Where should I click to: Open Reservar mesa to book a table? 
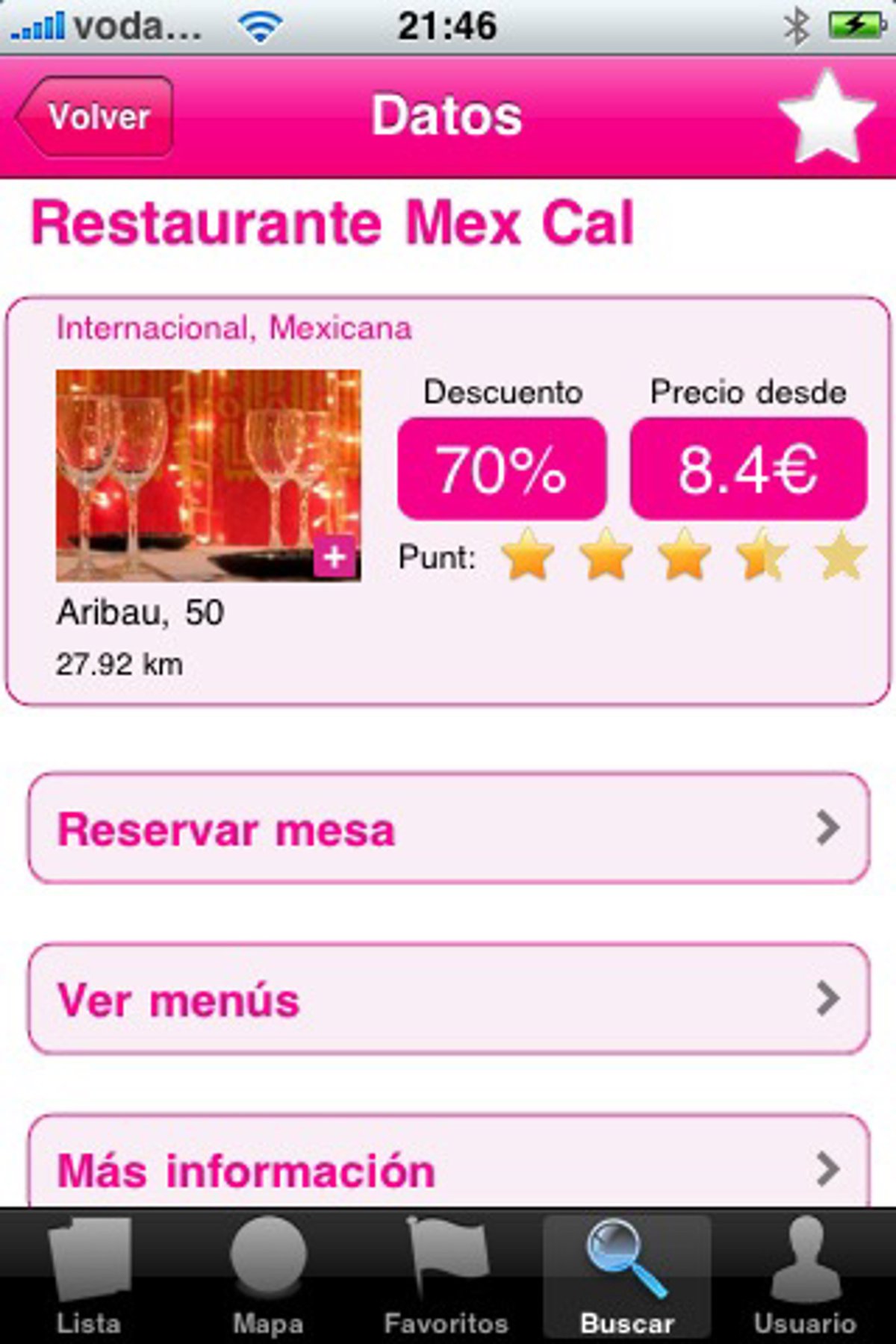point(449,829)
